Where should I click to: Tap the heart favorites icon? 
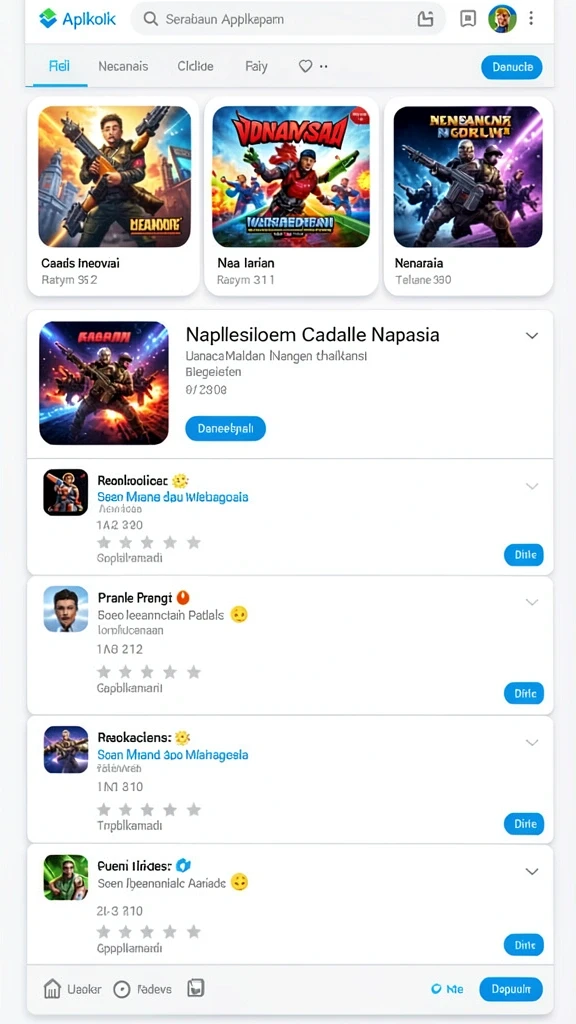pos(305,67)
